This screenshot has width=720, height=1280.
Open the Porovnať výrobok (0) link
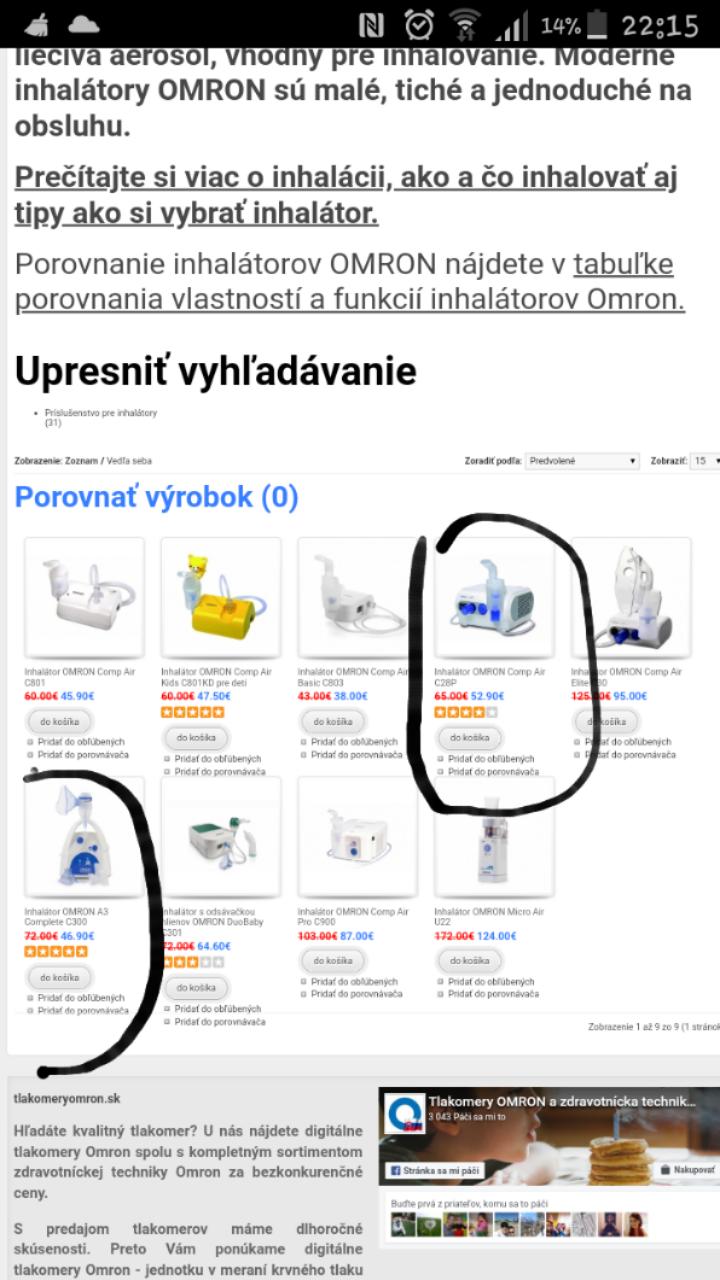tap(156, 497)
